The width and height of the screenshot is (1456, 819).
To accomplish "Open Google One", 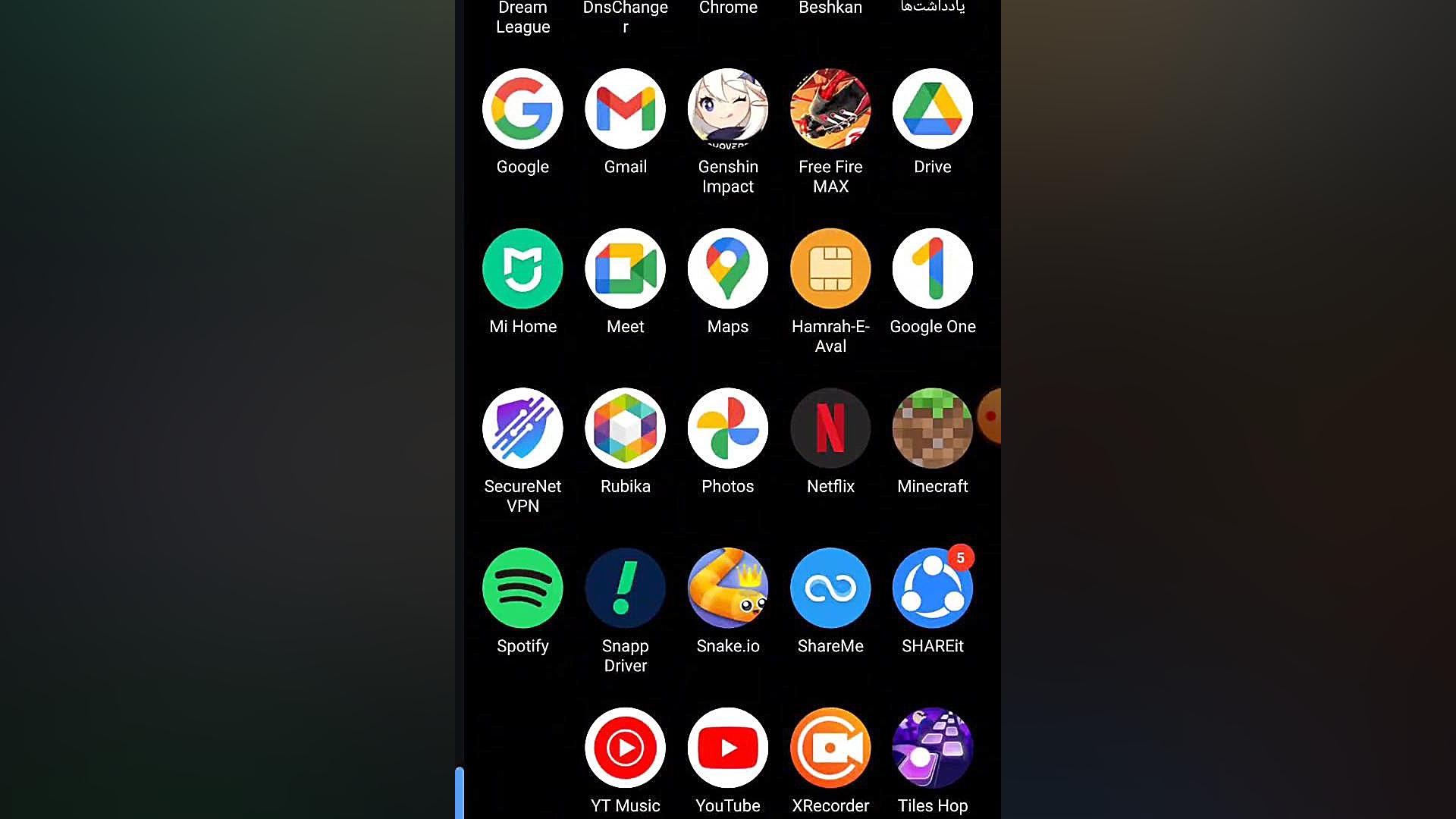I will [932, 268].
